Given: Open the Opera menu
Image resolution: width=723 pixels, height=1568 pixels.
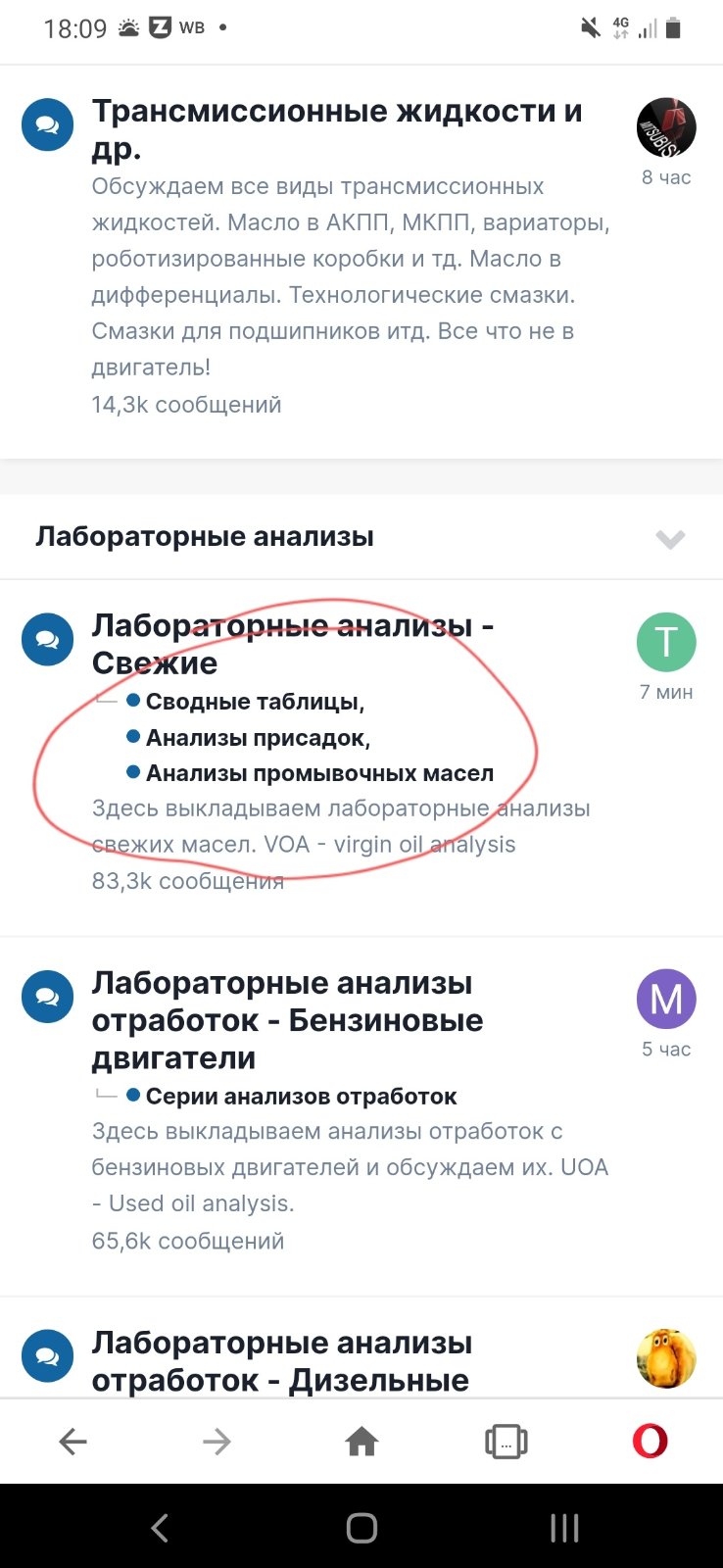Looking at the screenshot, I should [651, 1441].
